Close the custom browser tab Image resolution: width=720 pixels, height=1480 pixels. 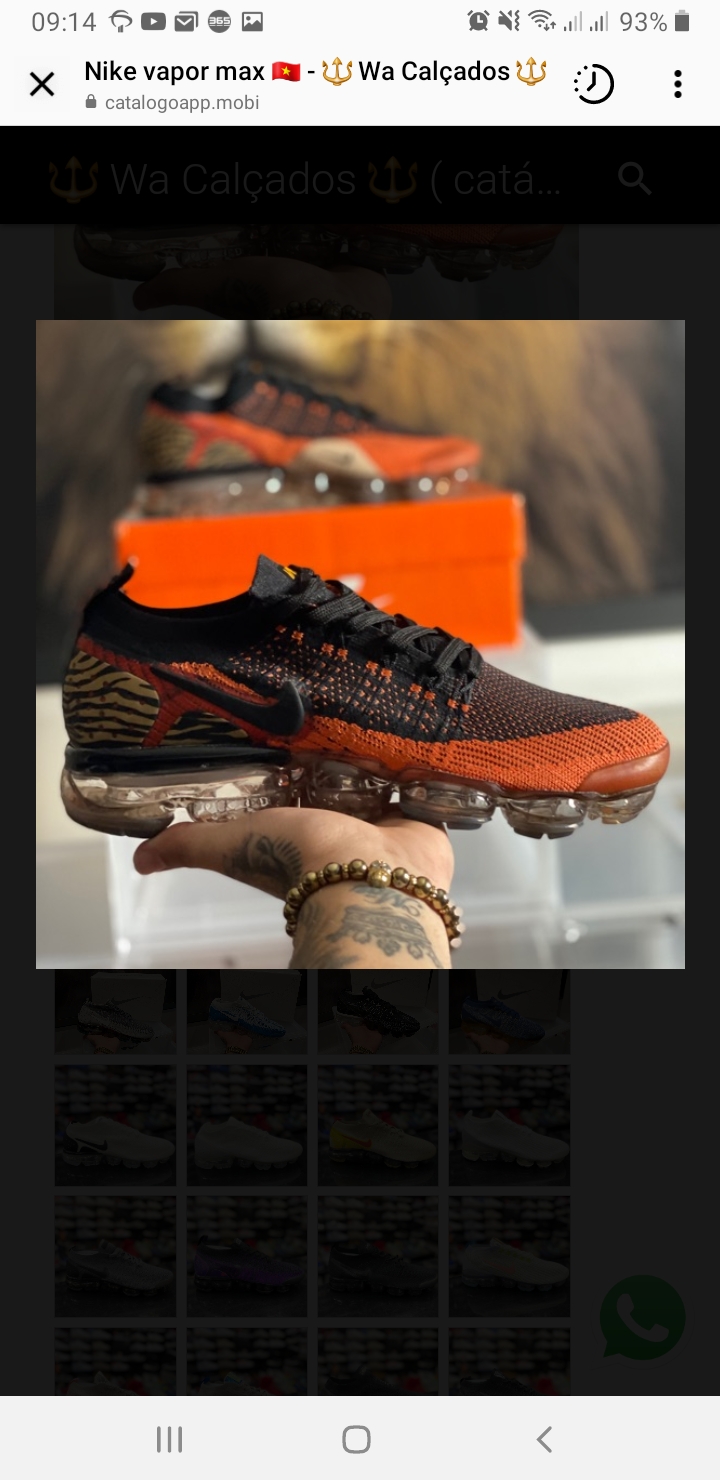point(42,85)
